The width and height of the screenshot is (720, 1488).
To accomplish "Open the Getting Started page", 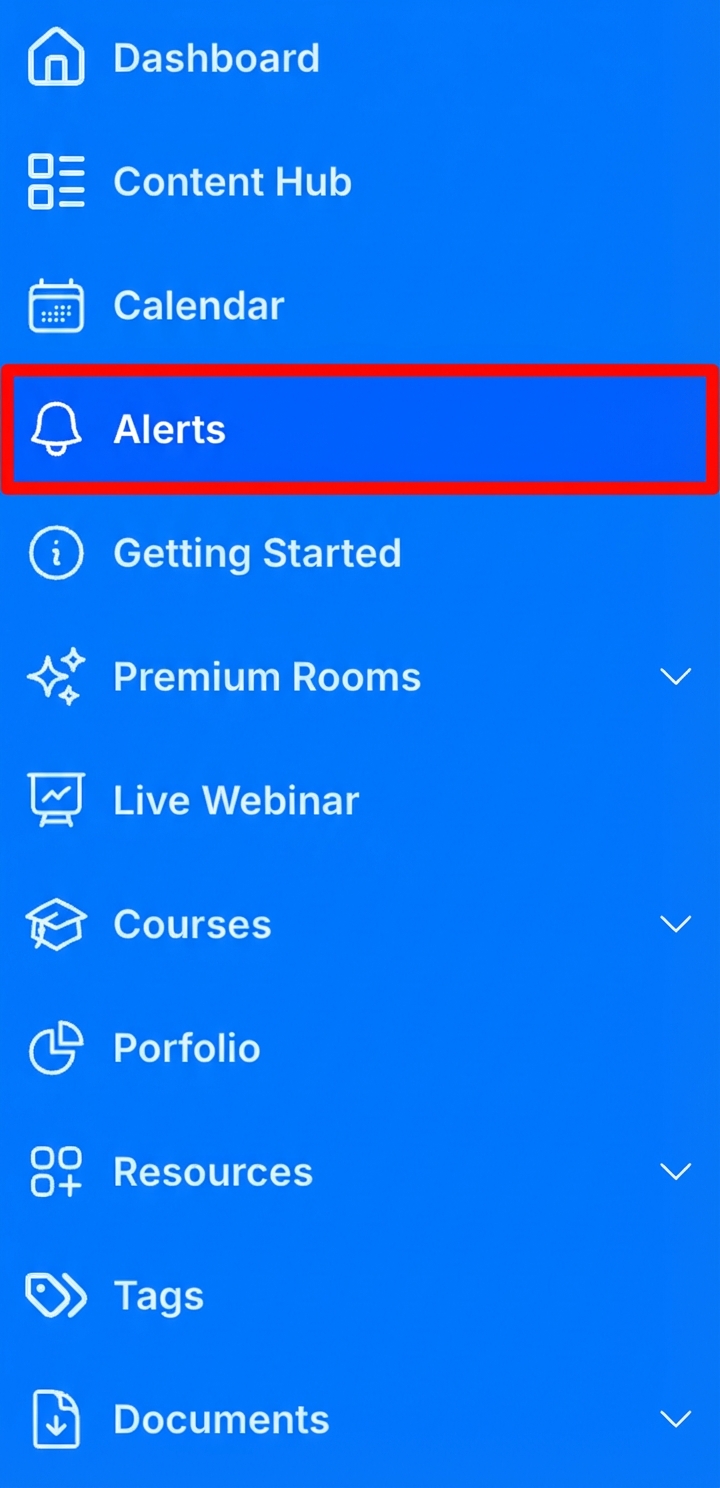I will click(257, 552).
